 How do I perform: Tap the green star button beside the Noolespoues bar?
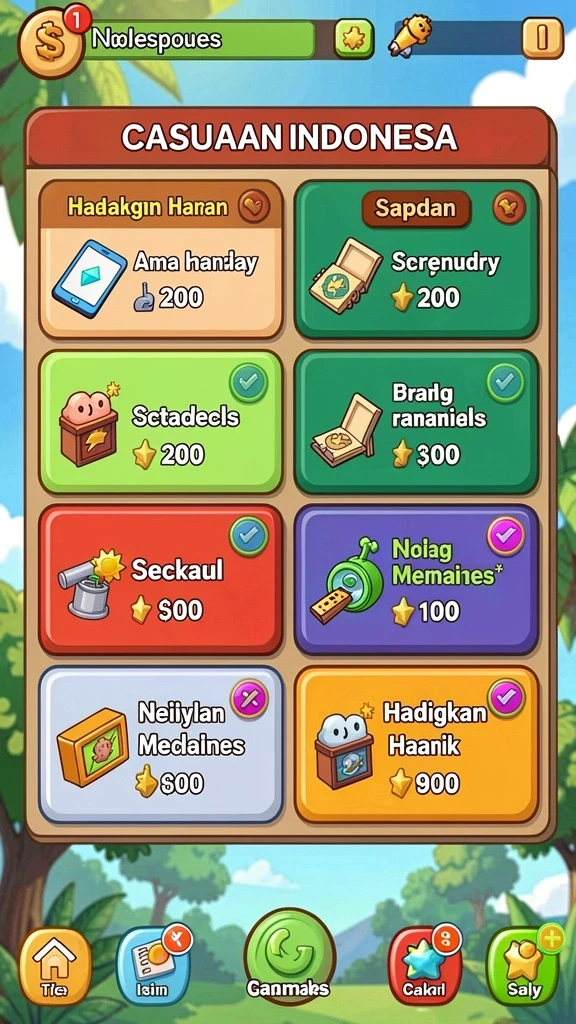coord(354,39)
